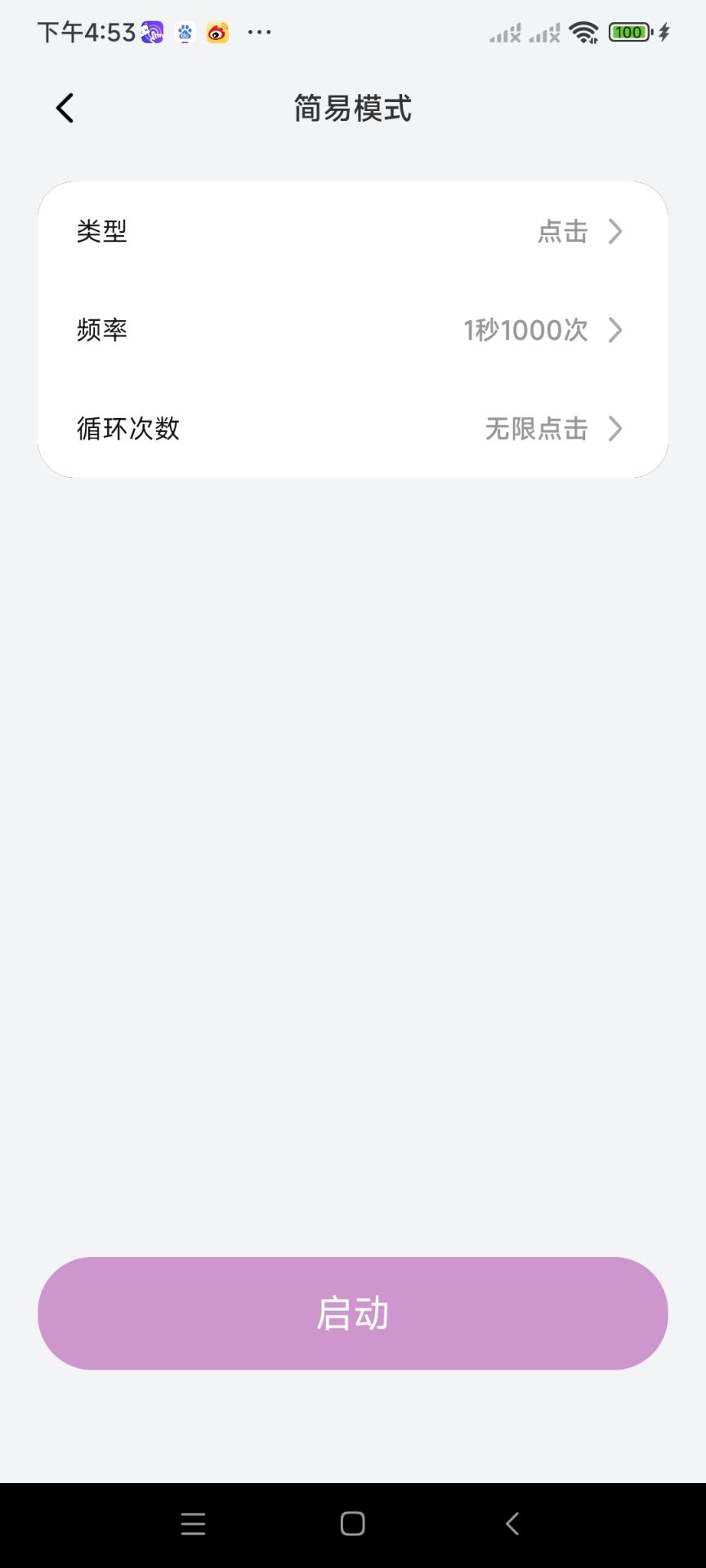This screenshot has width=706, height=1568.
Task: Tap the 启动 start button
Action: [353, 1313]
